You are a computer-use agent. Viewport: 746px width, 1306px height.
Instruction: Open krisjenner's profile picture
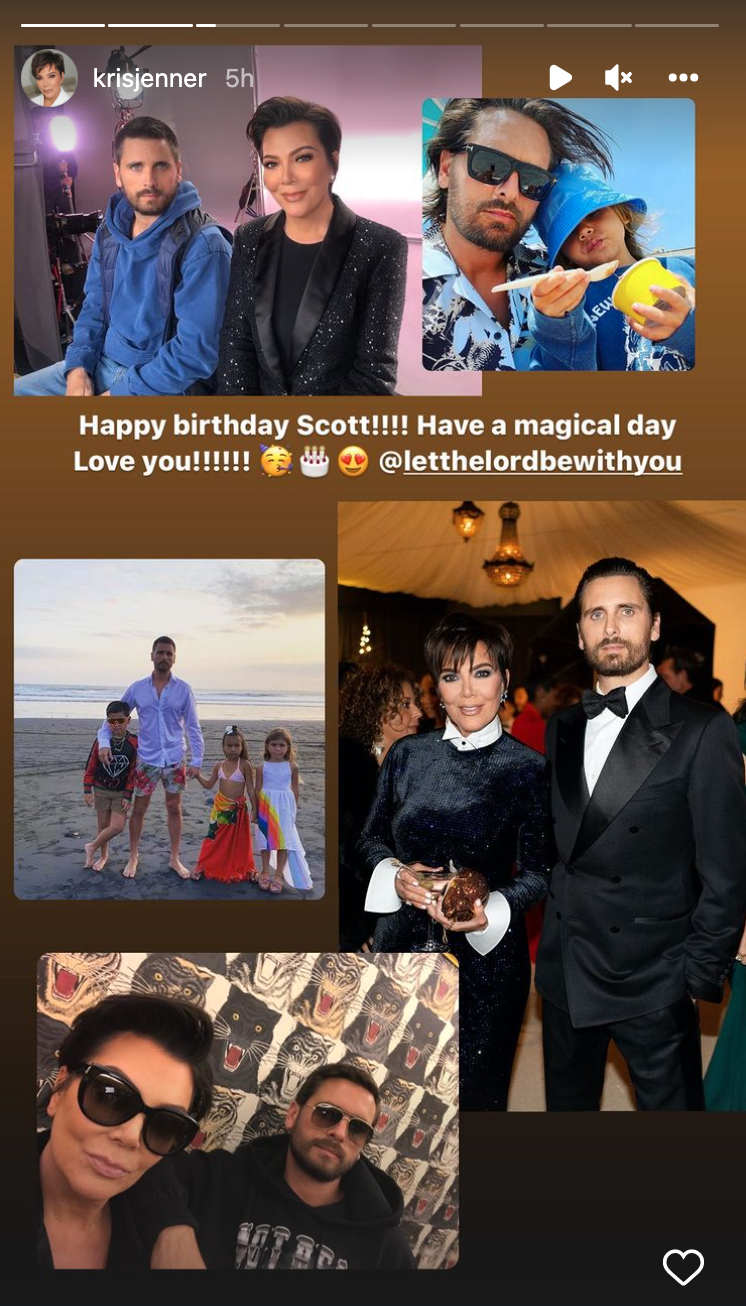(48, 78)
